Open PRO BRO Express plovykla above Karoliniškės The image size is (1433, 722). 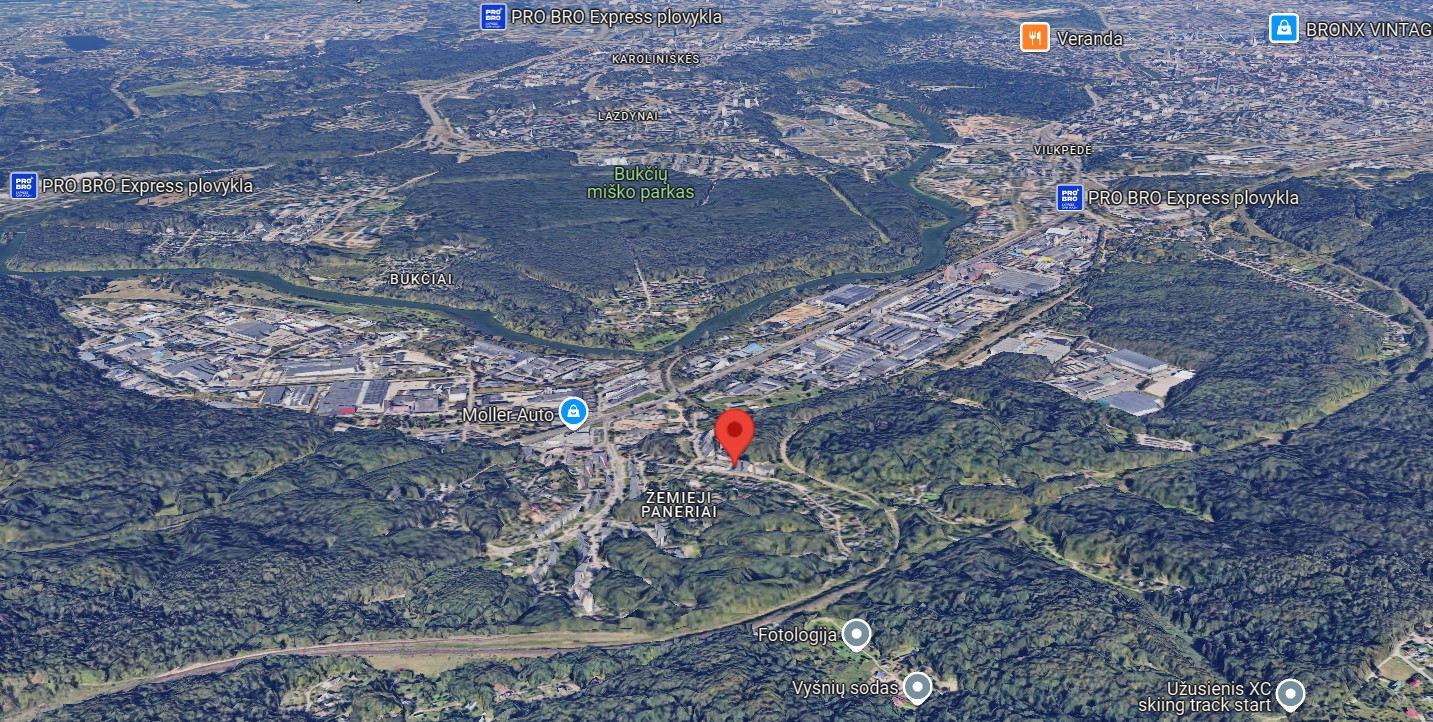click(x=494, y=16)
